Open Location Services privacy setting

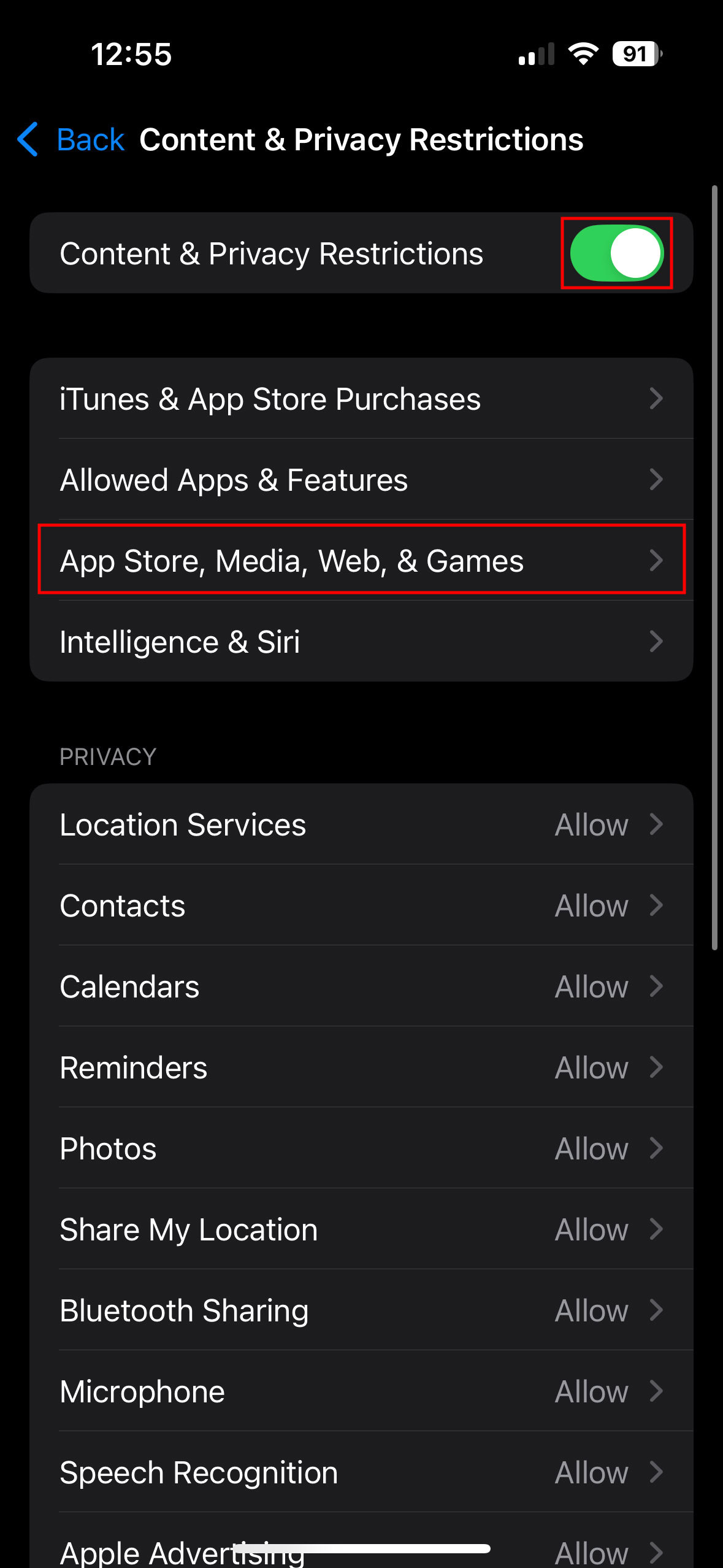coord(361,824)
